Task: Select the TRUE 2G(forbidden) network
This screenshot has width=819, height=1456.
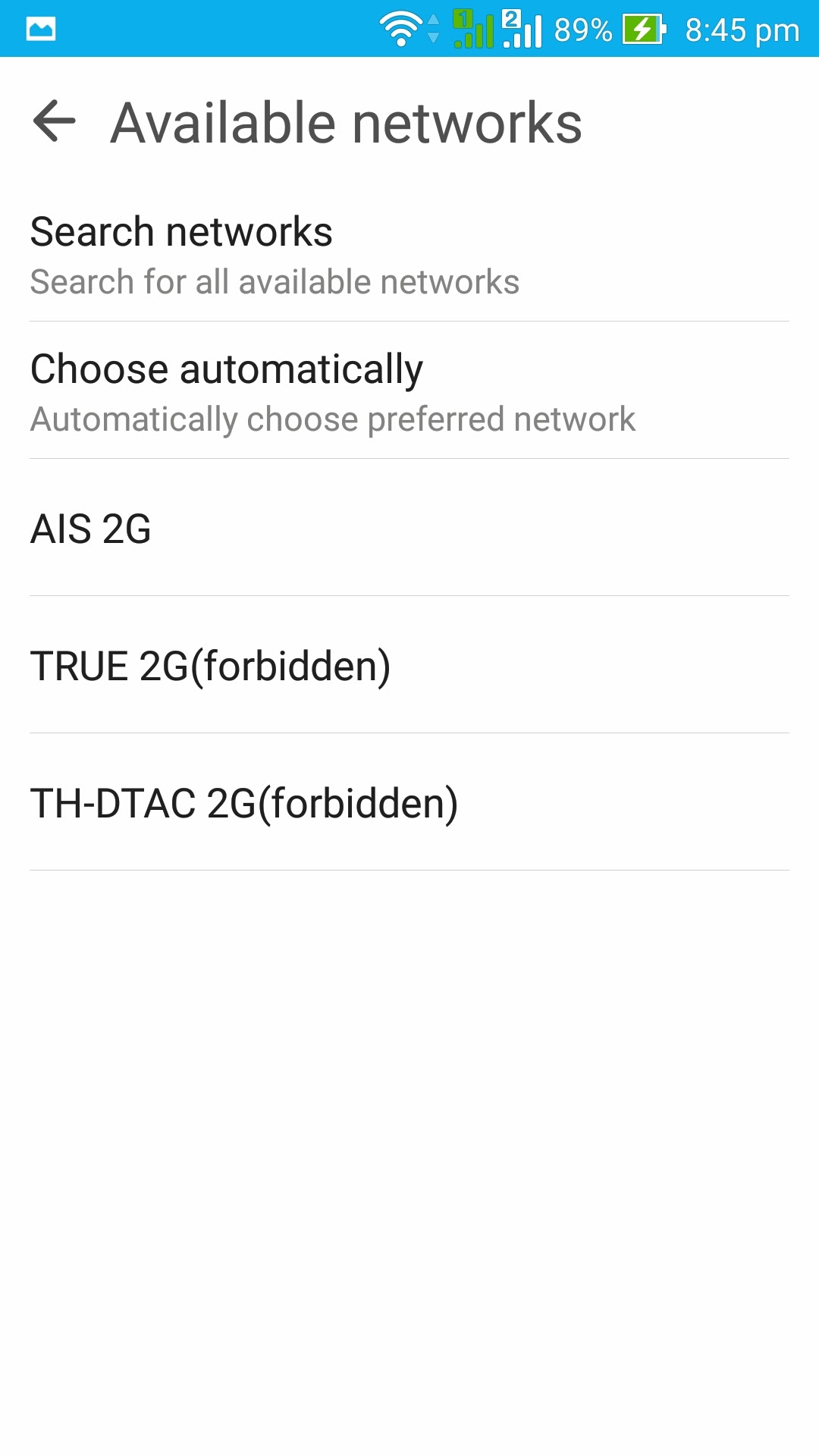Action: (409, 665)
